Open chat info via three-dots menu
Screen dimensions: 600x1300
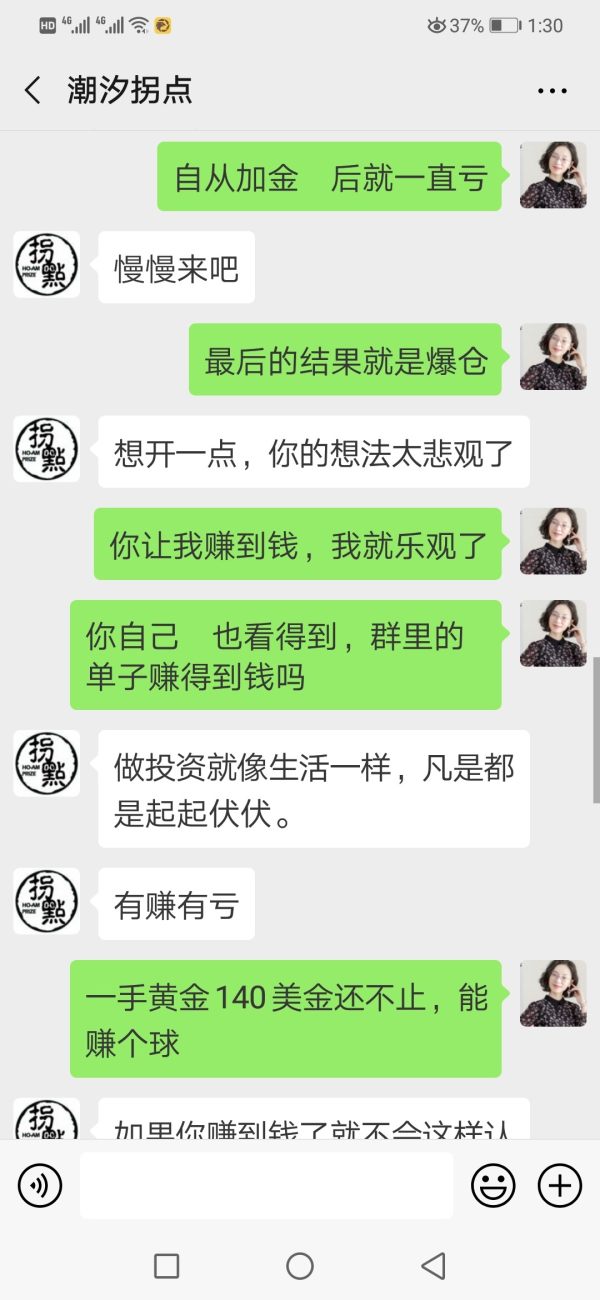(552, 91)
